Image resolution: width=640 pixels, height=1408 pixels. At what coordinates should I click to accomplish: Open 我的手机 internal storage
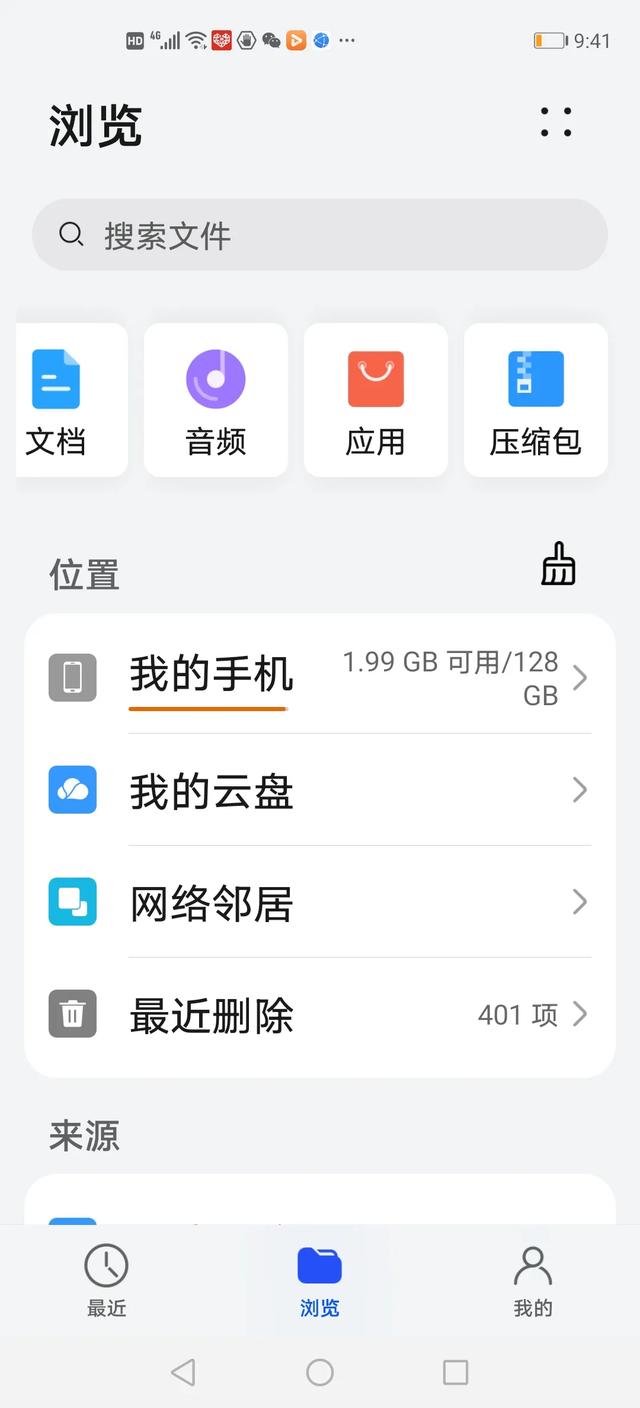pyautogui.click(x=320, y=678)
